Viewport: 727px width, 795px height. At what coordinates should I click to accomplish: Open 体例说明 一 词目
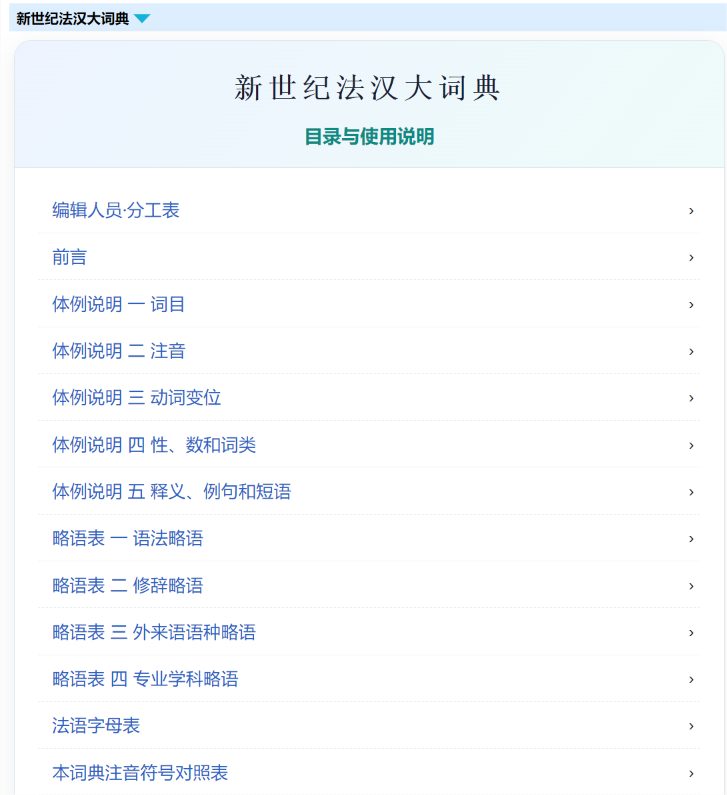[x=369, y=304]
